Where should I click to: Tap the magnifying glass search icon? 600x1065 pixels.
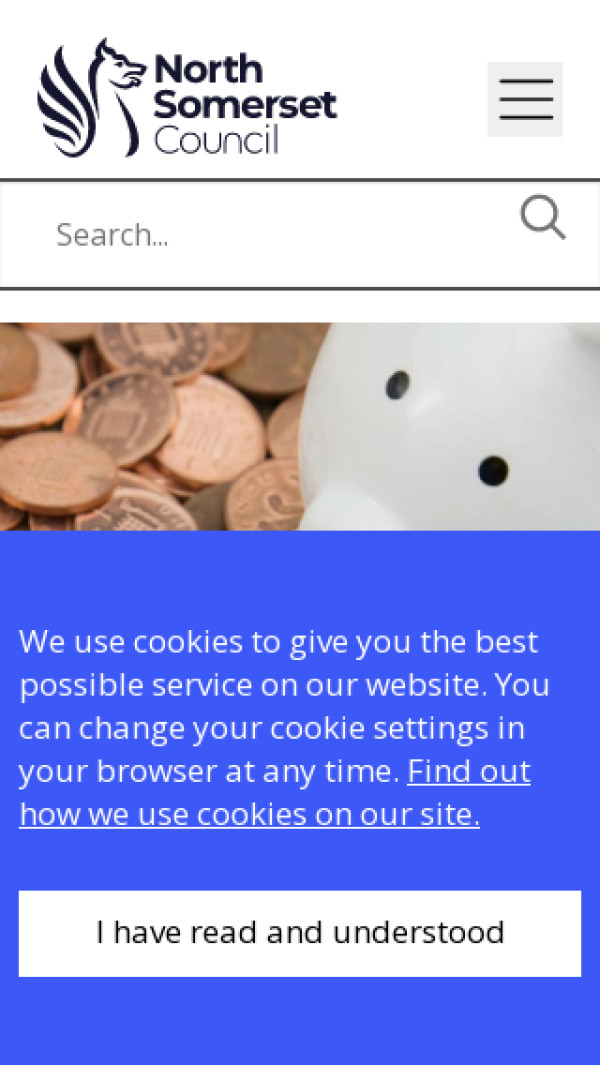point(543,217)
